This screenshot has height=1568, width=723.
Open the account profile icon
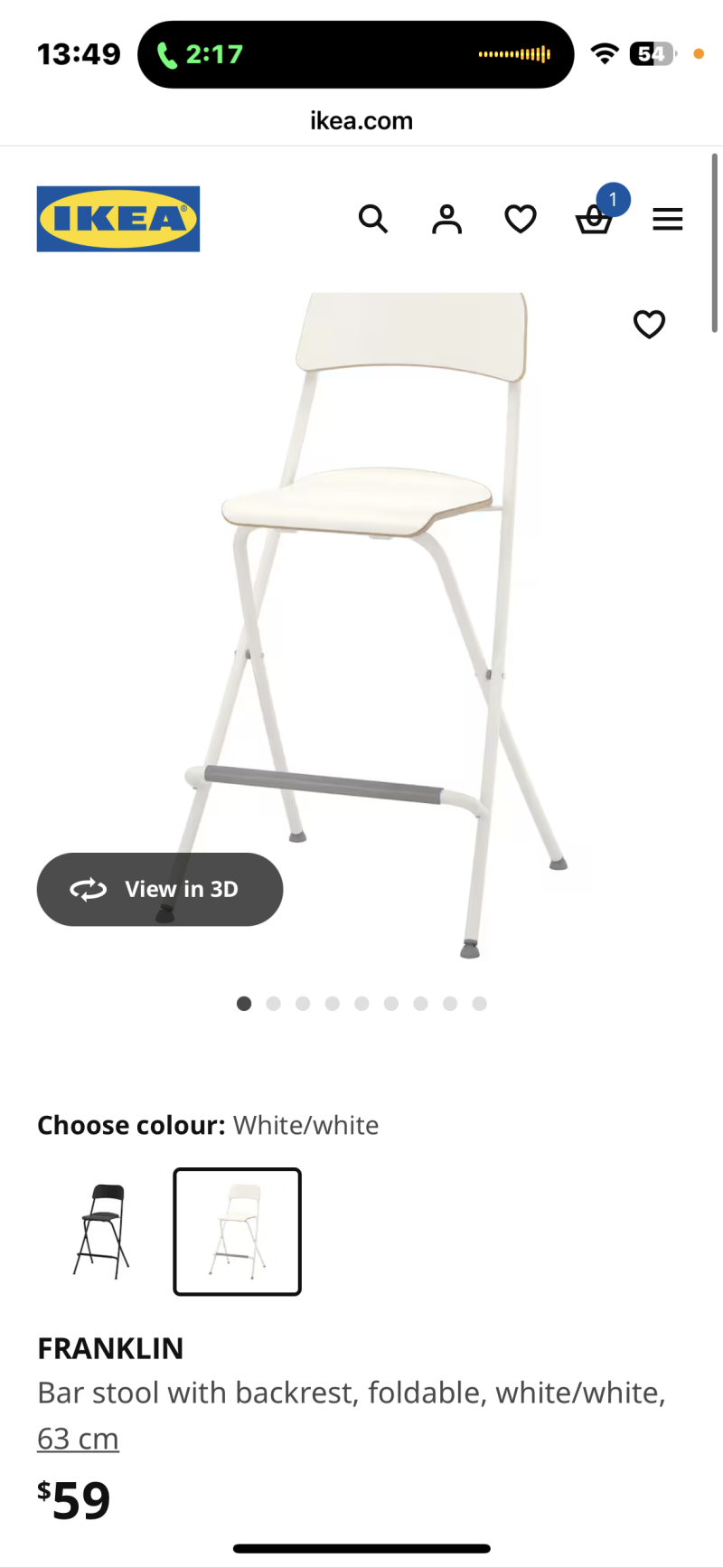pos(446,219)
